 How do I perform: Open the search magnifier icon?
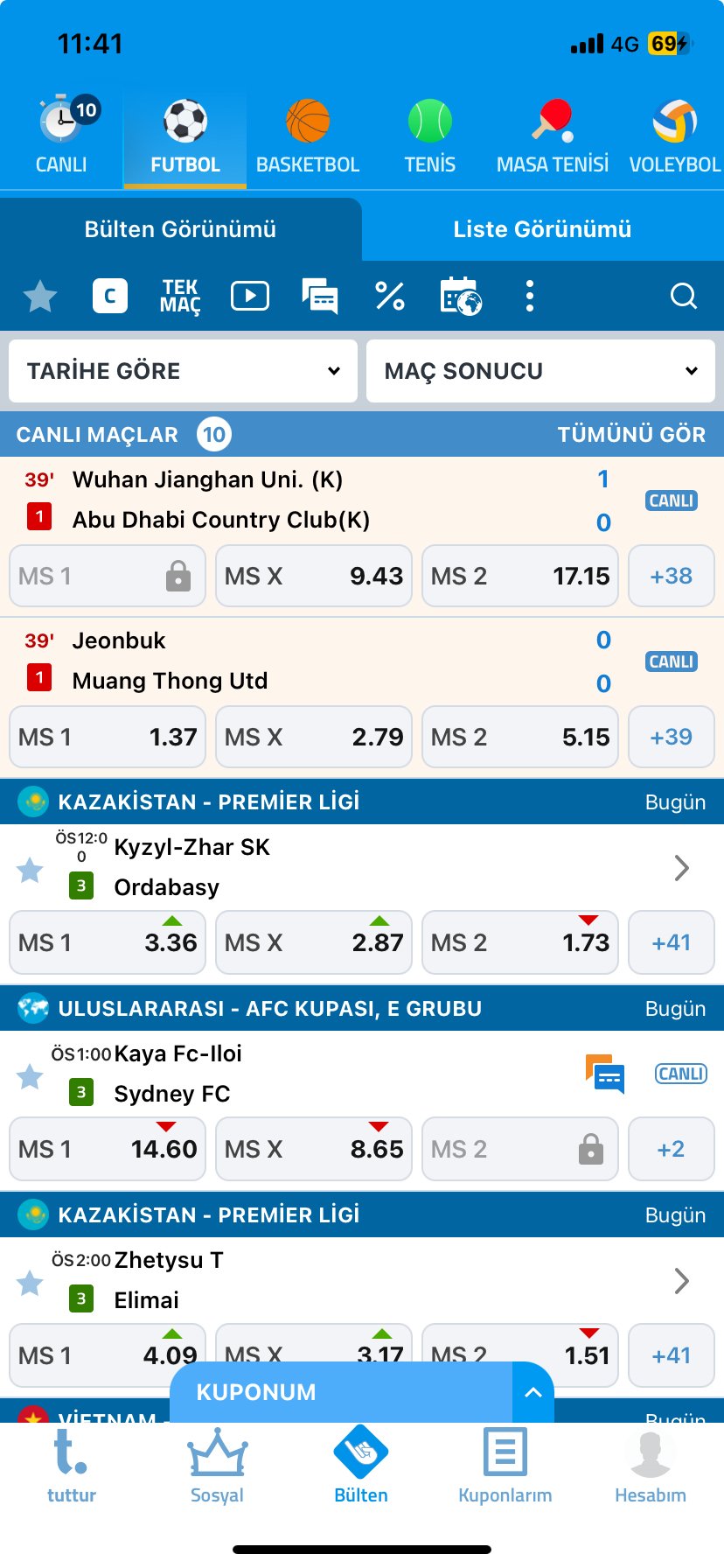[x=683, y=297]
